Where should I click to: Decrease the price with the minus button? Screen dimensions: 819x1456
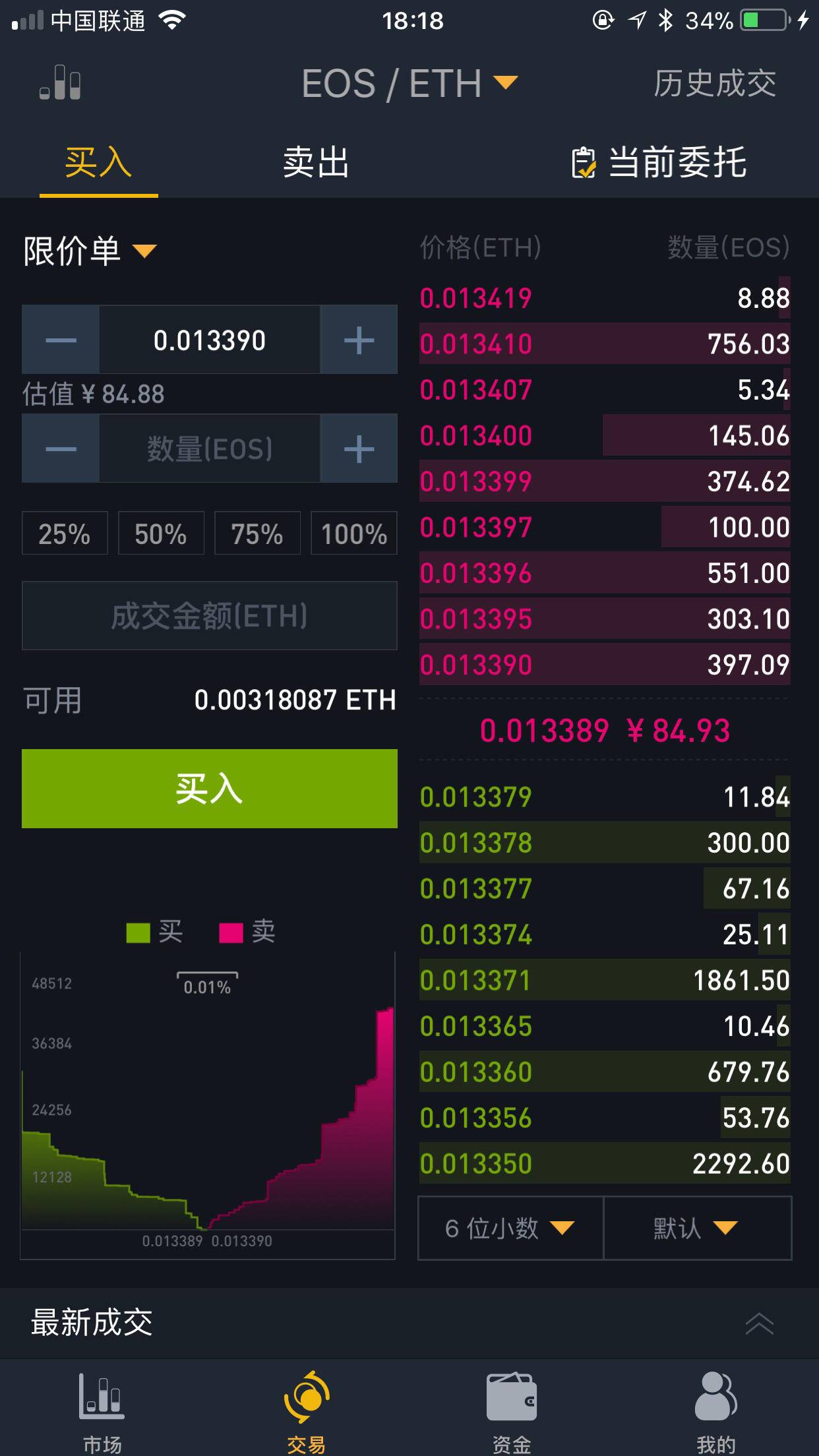(x=61, y=340)
